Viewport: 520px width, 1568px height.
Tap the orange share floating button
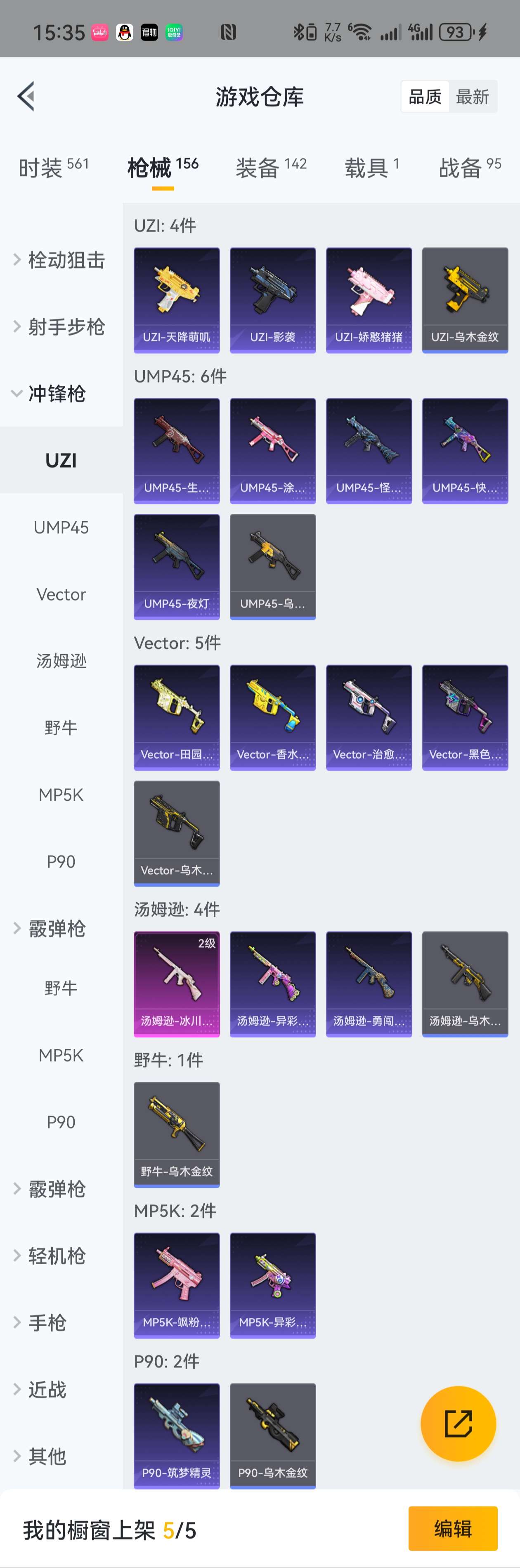pos(458,1423)
